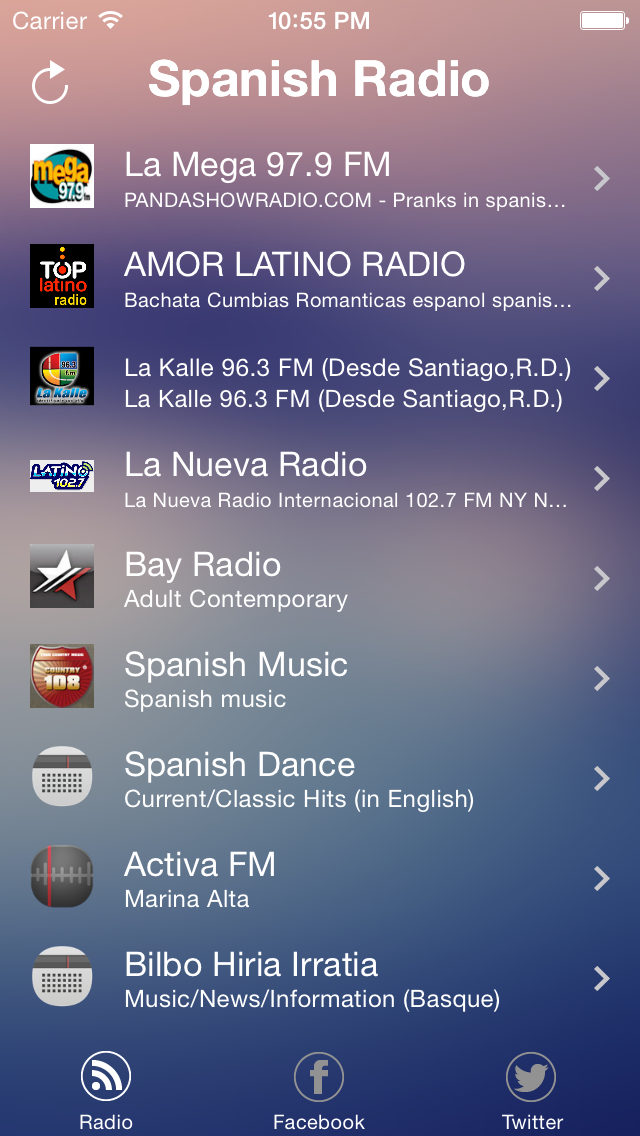Switch to the Facebook tab
Screen dimensions: 640x1136
coord(319,1091)
